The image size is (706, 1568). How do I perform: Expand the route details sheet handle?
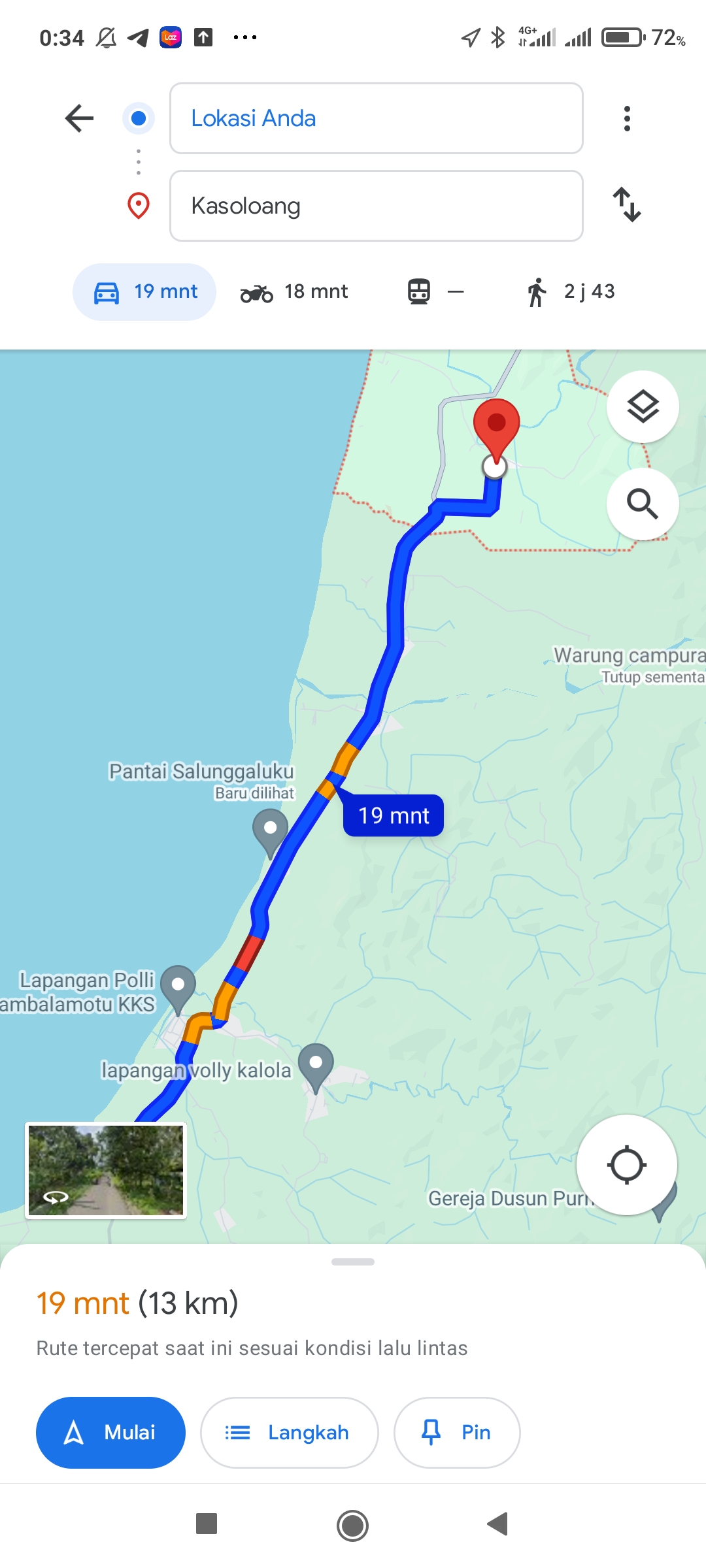(x=353, y=1262)
